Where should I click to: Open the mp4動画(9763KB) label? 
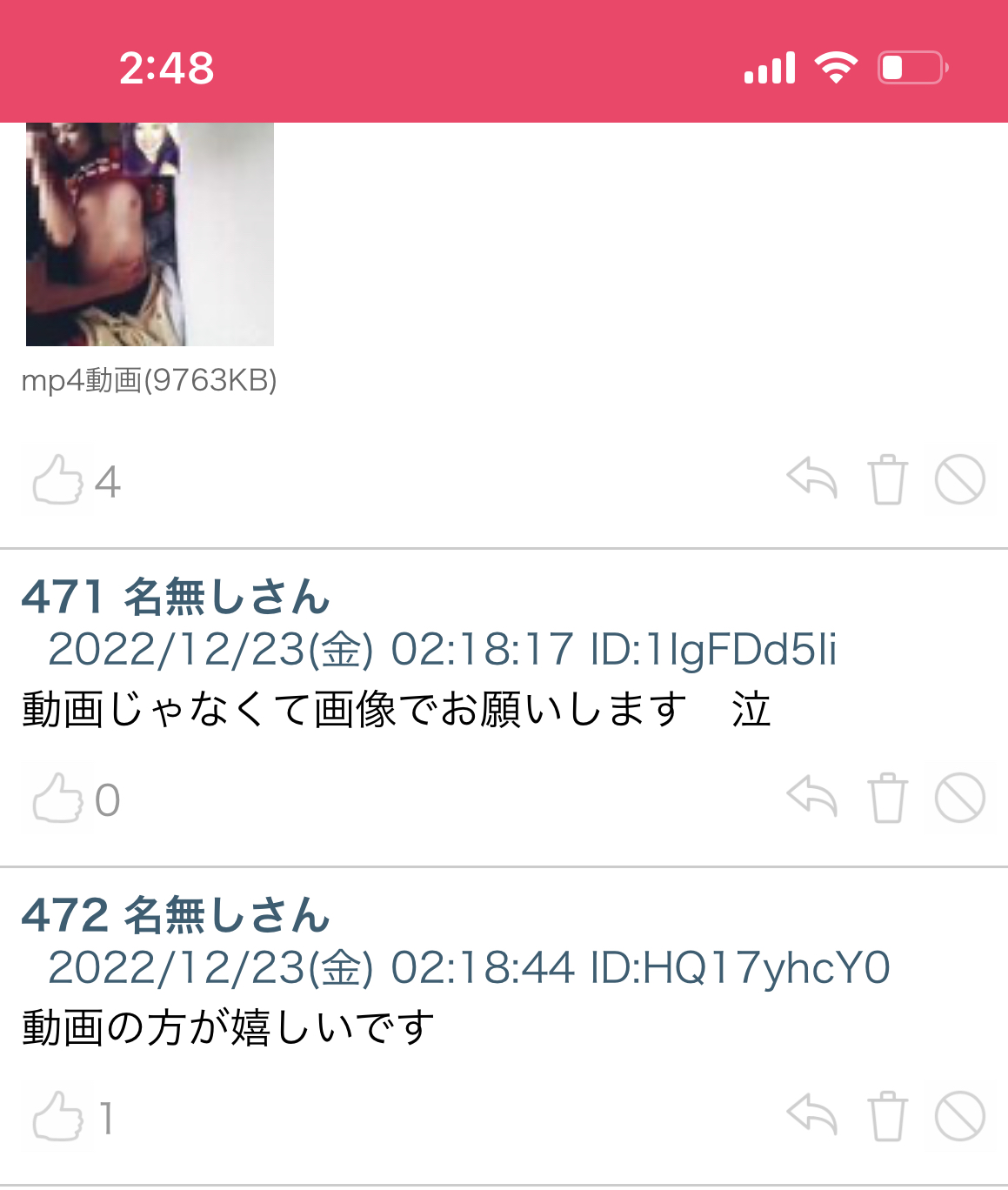150,379
